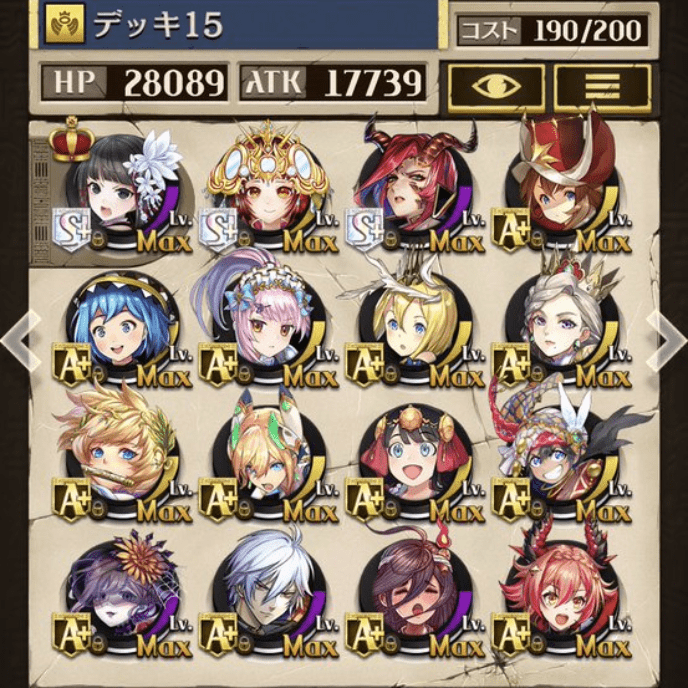Select the blonde character with antlers
This screenshot has height=688, width=688.
tap(412, 328)
